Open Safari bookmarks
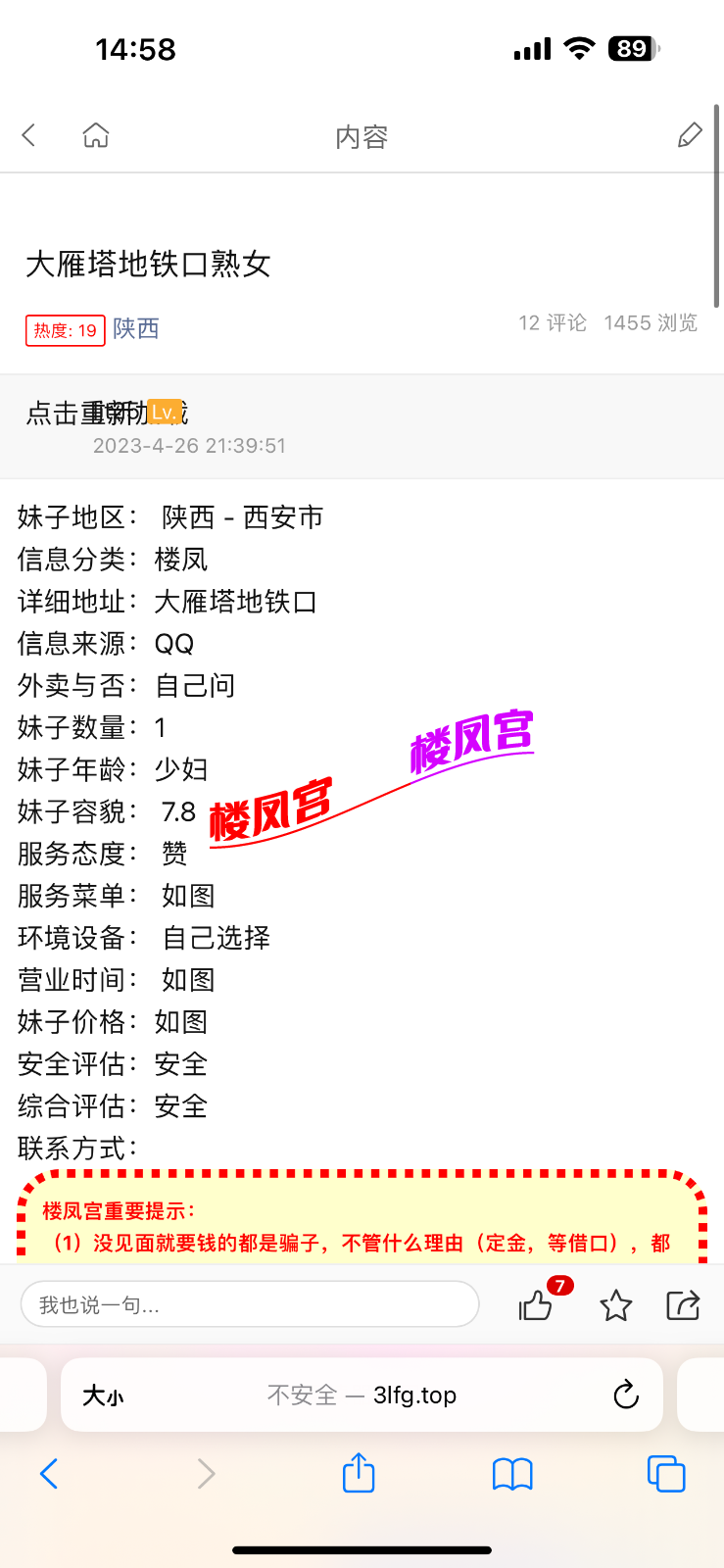Viewport: 724px width, 1568px height. click(x=512, y=1473)
